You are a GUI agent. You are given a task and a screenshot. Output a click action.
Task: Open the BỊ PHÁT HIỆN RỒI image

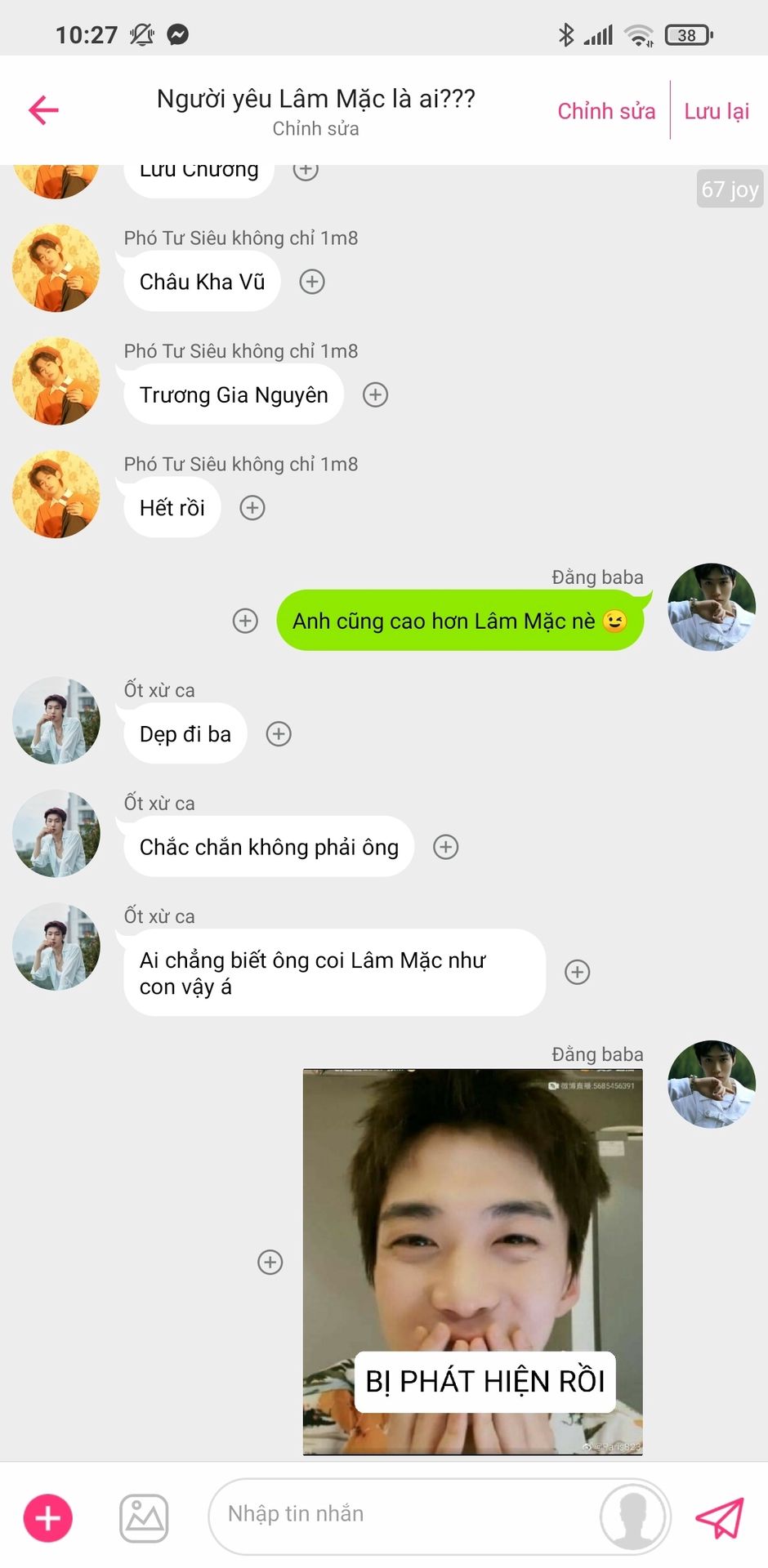473,1262
